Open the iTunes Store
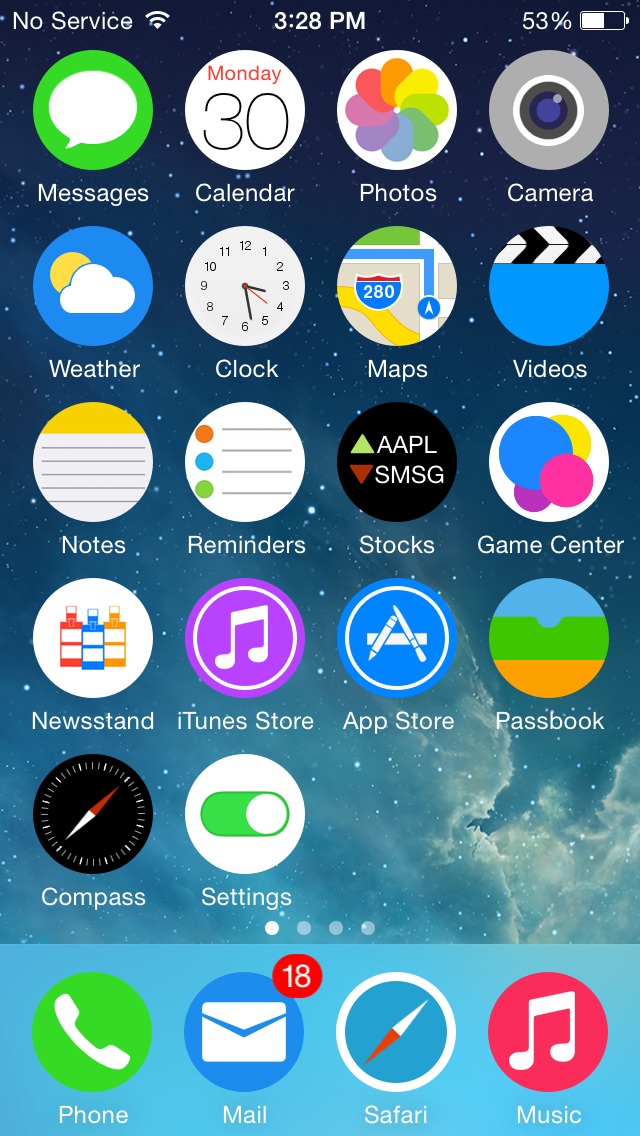Image resolution: width=640 pixels, height=1136 pixels. (x=245, y=638)
